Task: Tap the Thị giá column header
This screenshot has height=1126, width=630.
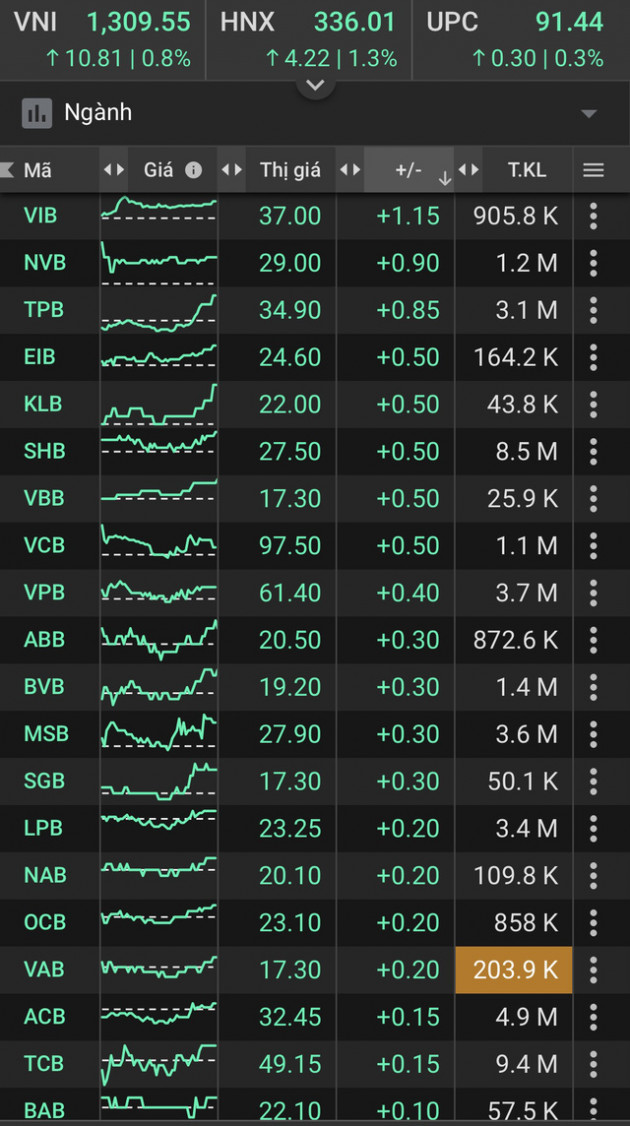Action: click(x=290, y=170)
